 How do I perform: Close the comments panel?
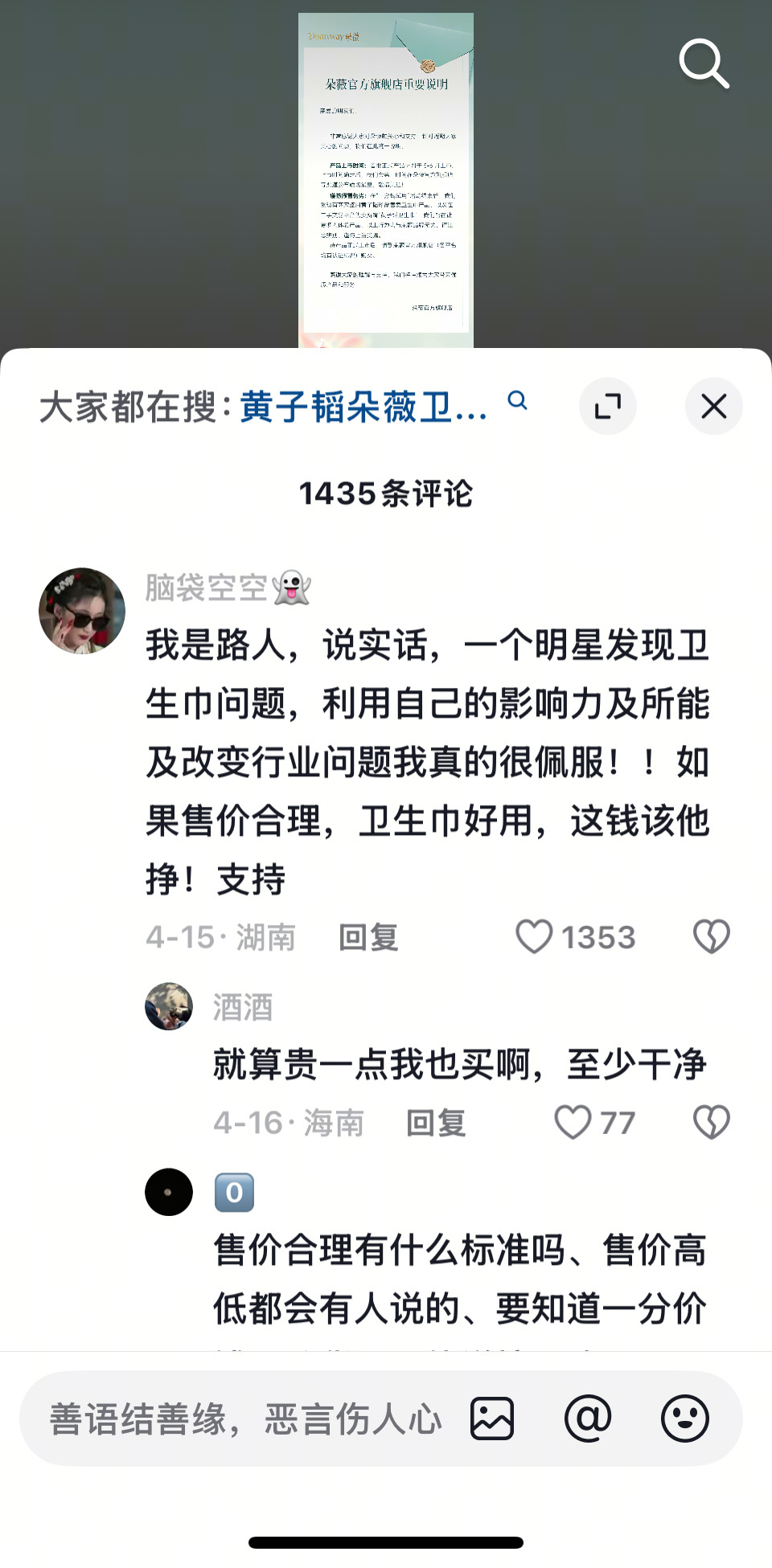[714, 406]
